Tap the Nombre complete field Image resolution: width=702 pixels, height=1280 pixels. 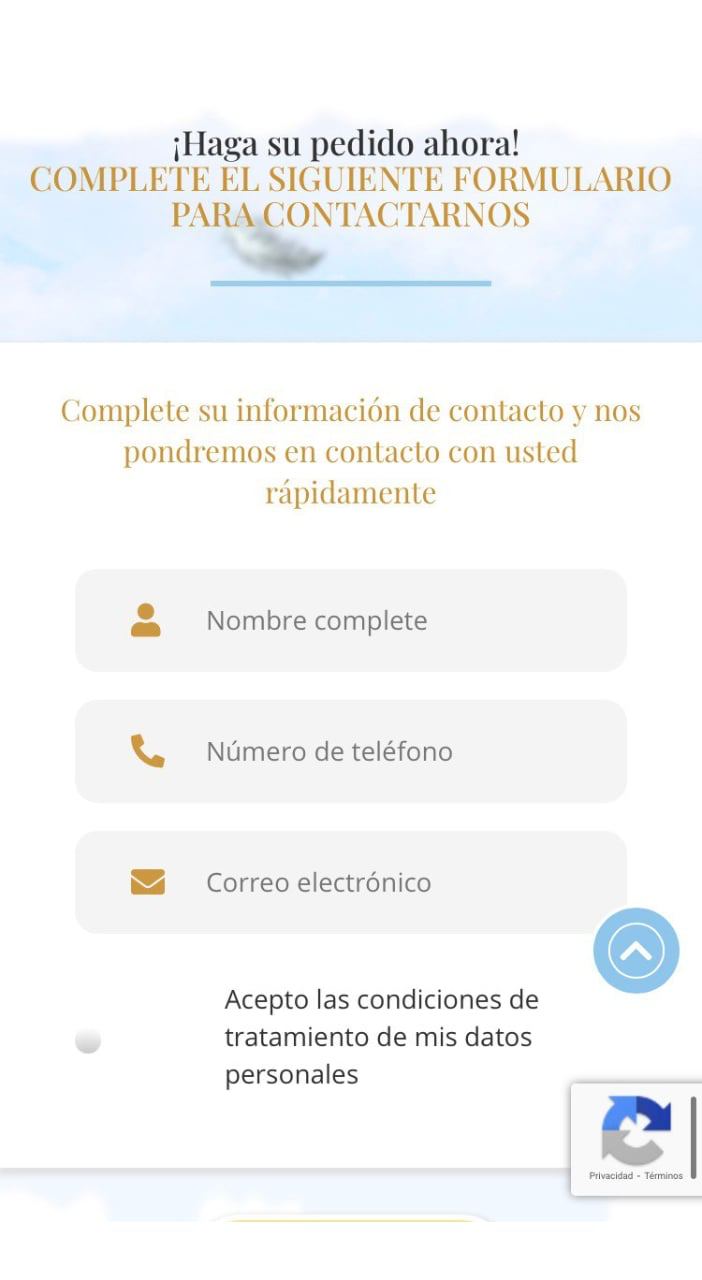point(351,620)
